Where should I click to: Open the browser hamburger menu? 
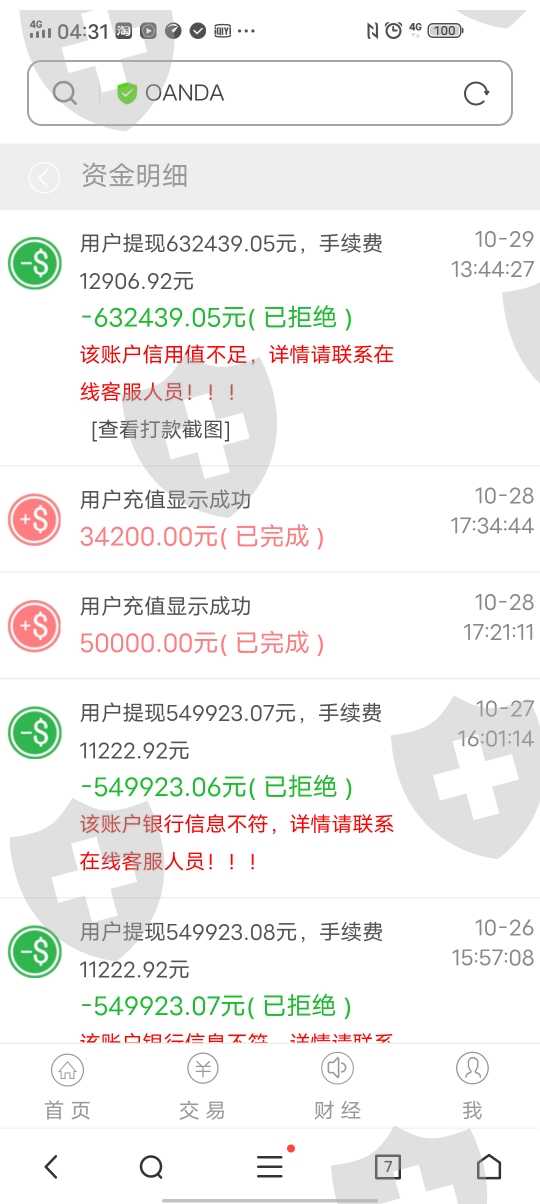pyautogui.click(x=270, y=1166)
